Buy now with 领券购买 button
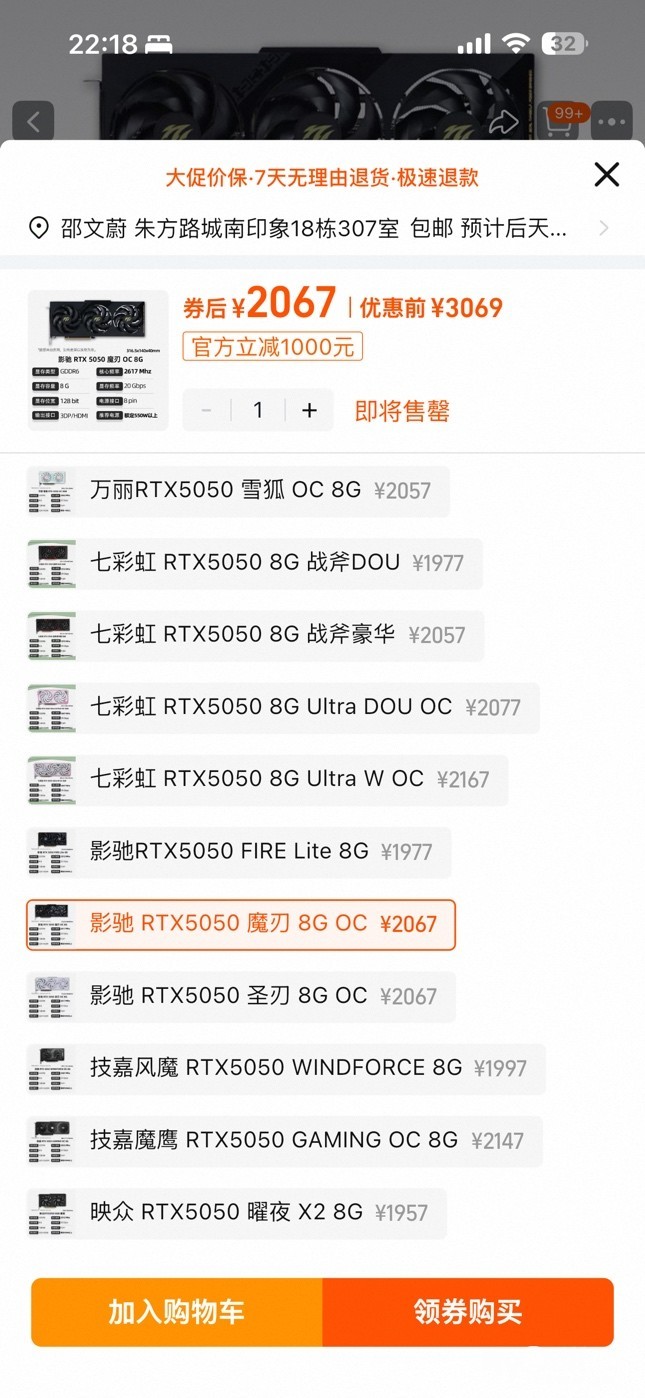 pyautogui.click(x=467, y=1312)
